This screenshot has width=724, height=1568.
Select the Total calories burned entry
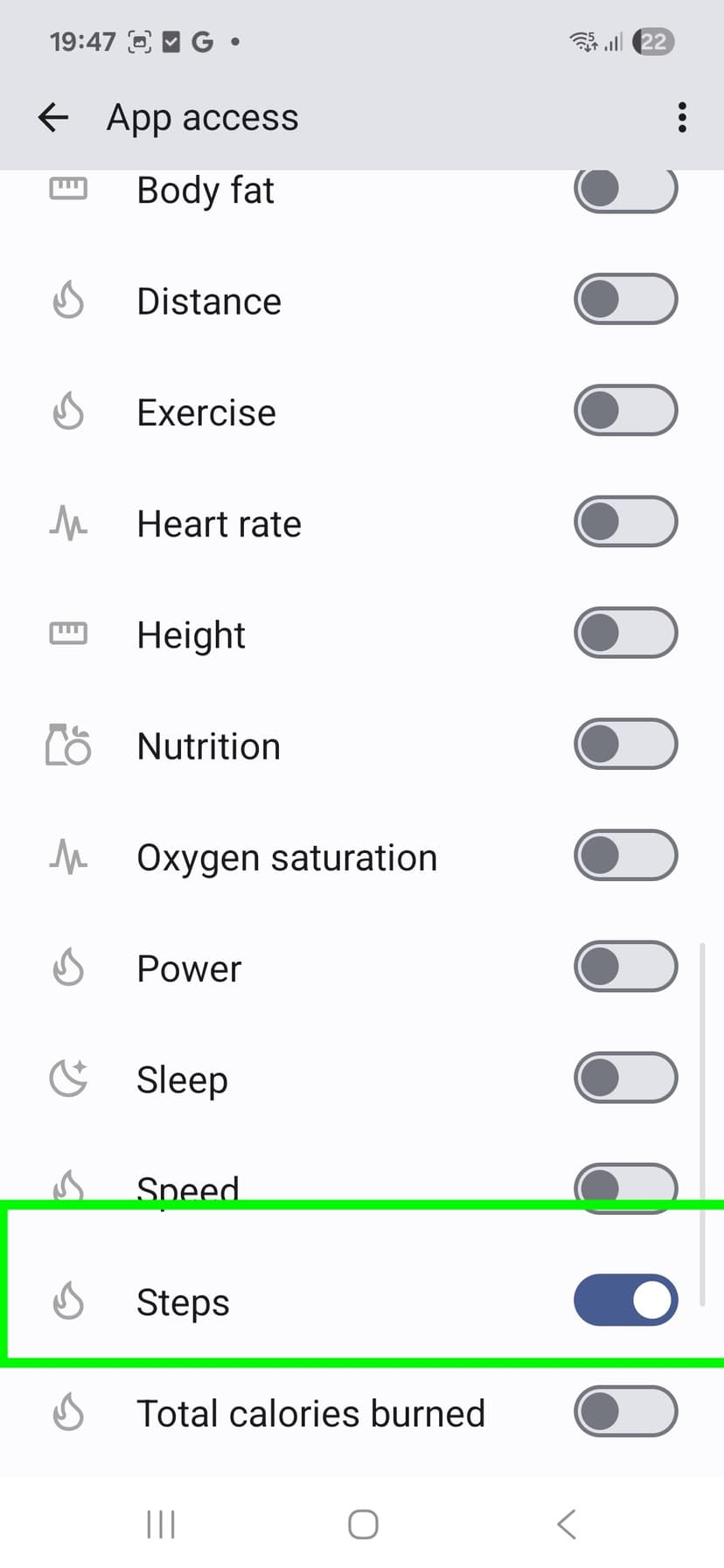(x=310, y=1412)
